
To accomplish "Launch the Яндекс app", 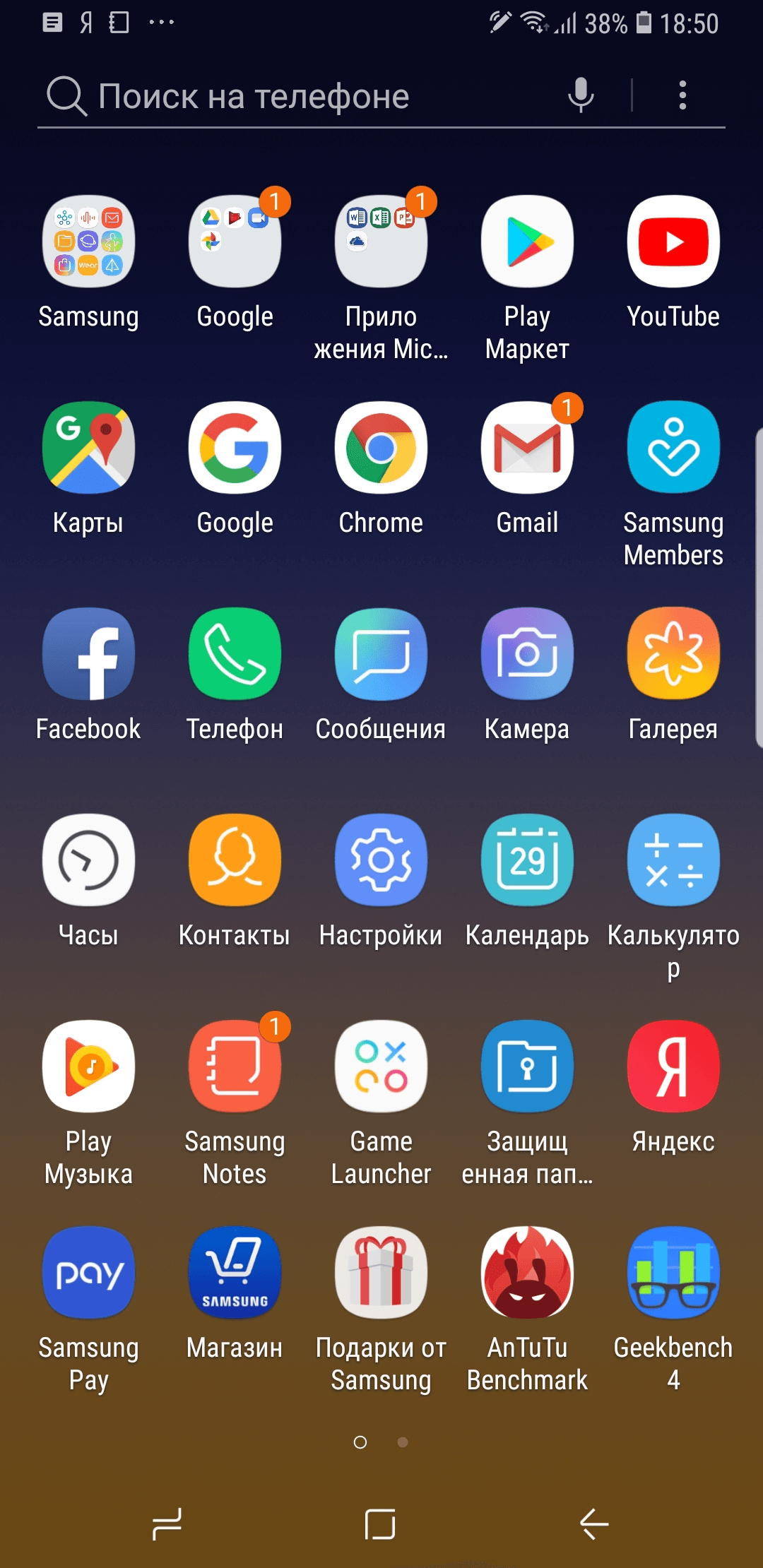I will pos(673,1067).
